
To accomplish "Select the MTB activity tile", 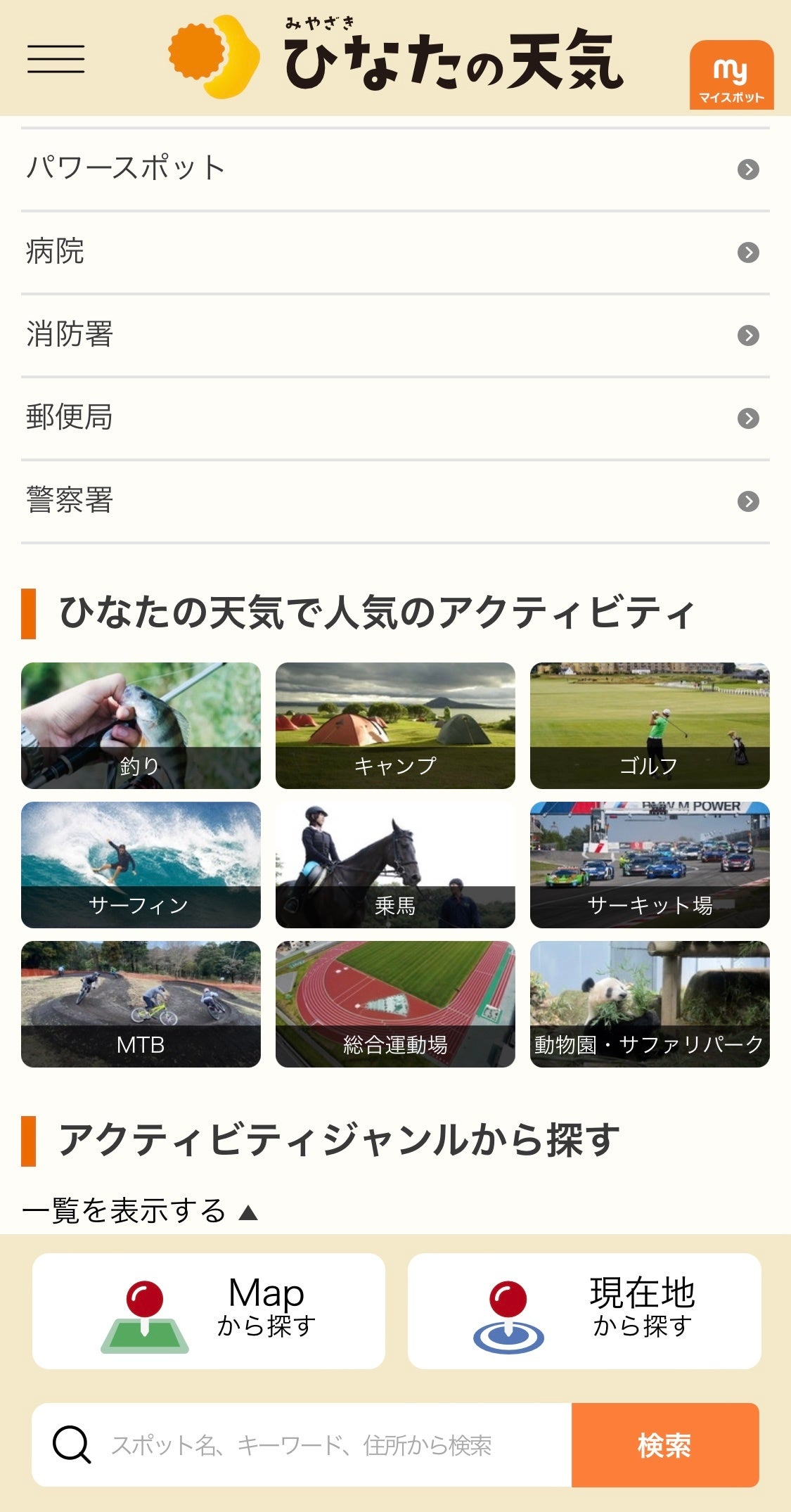I will click(x=141, y=1004).
